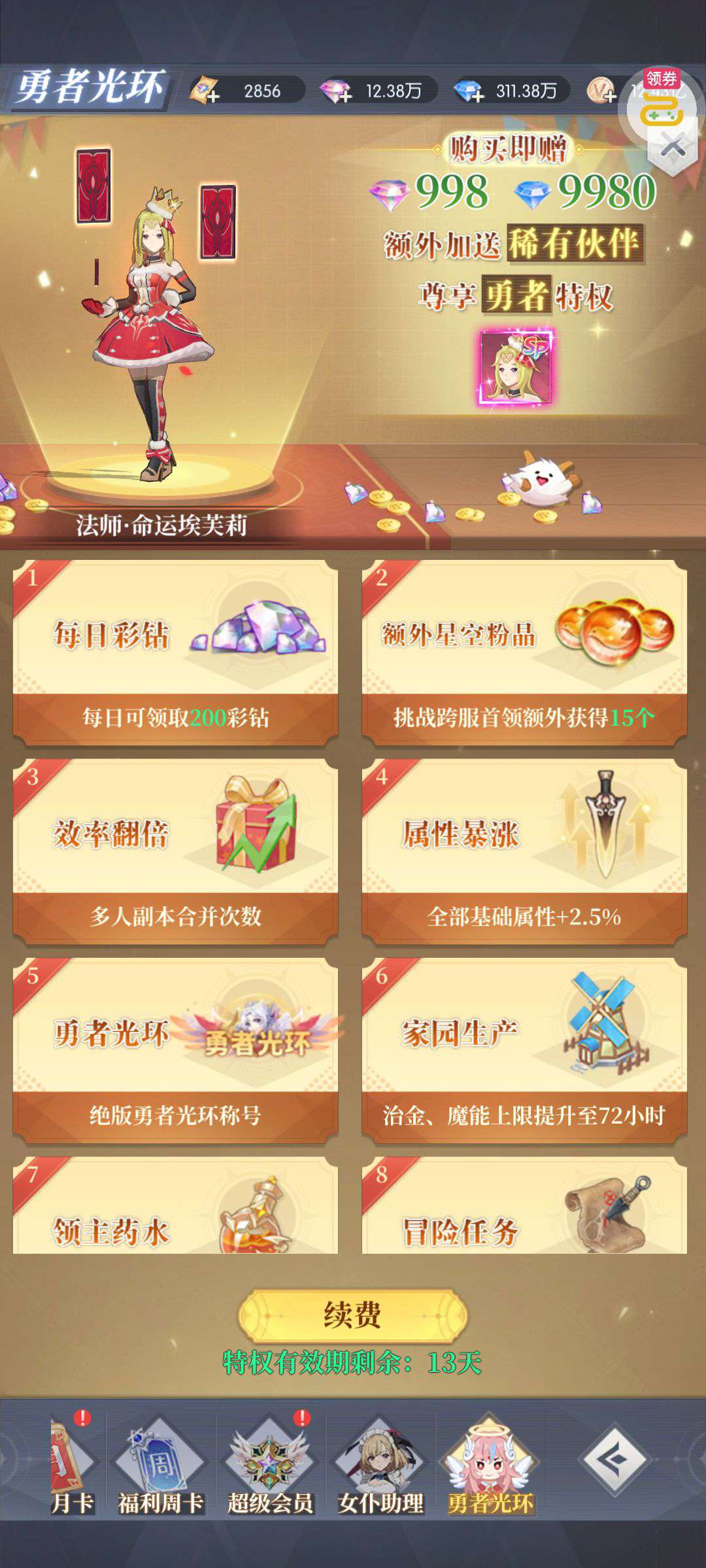706x1568 pixels.
Task: Open the 勇者光环 title privilege card
Action: click(175, 1050)
